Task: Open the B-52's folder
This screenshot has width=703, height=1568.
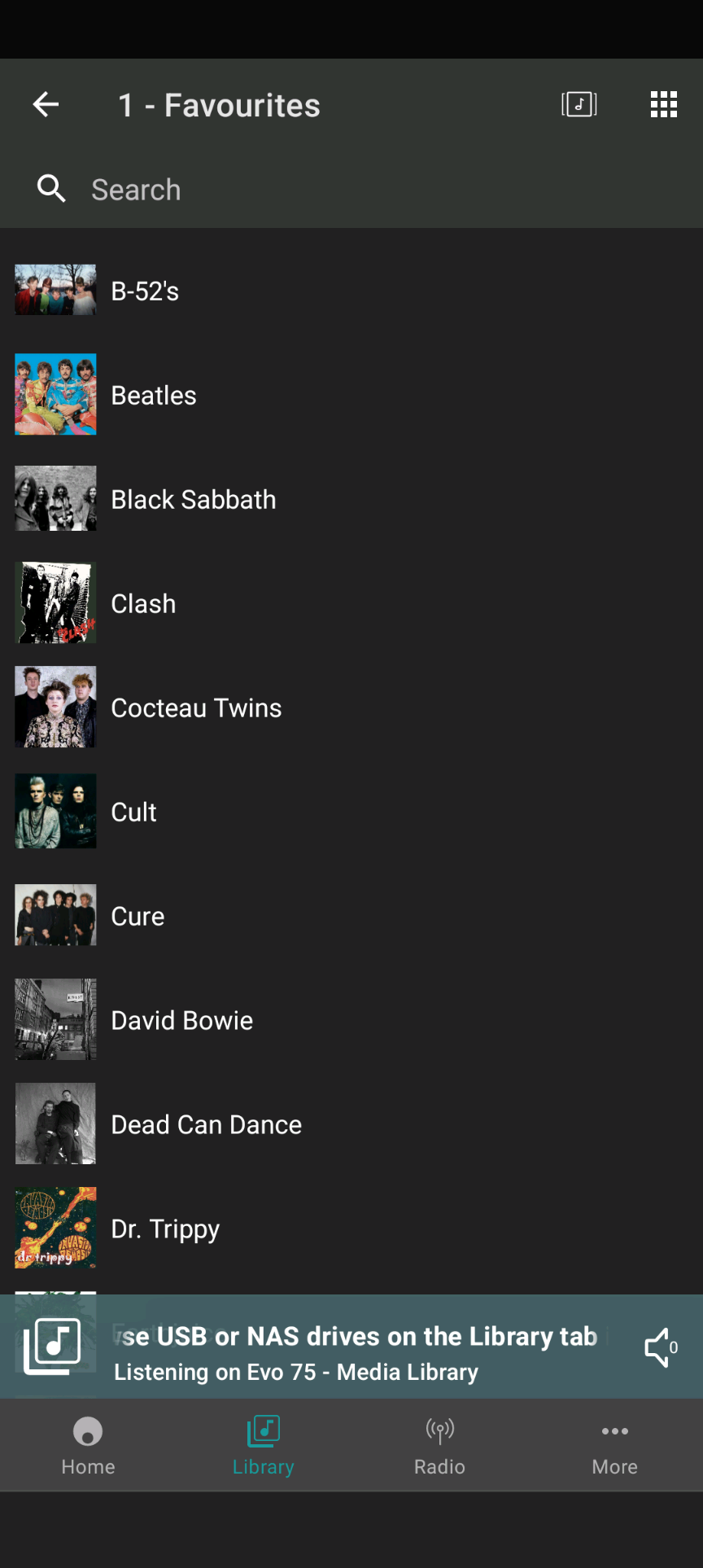Action: pyautogui.click(x=145, y=291)
